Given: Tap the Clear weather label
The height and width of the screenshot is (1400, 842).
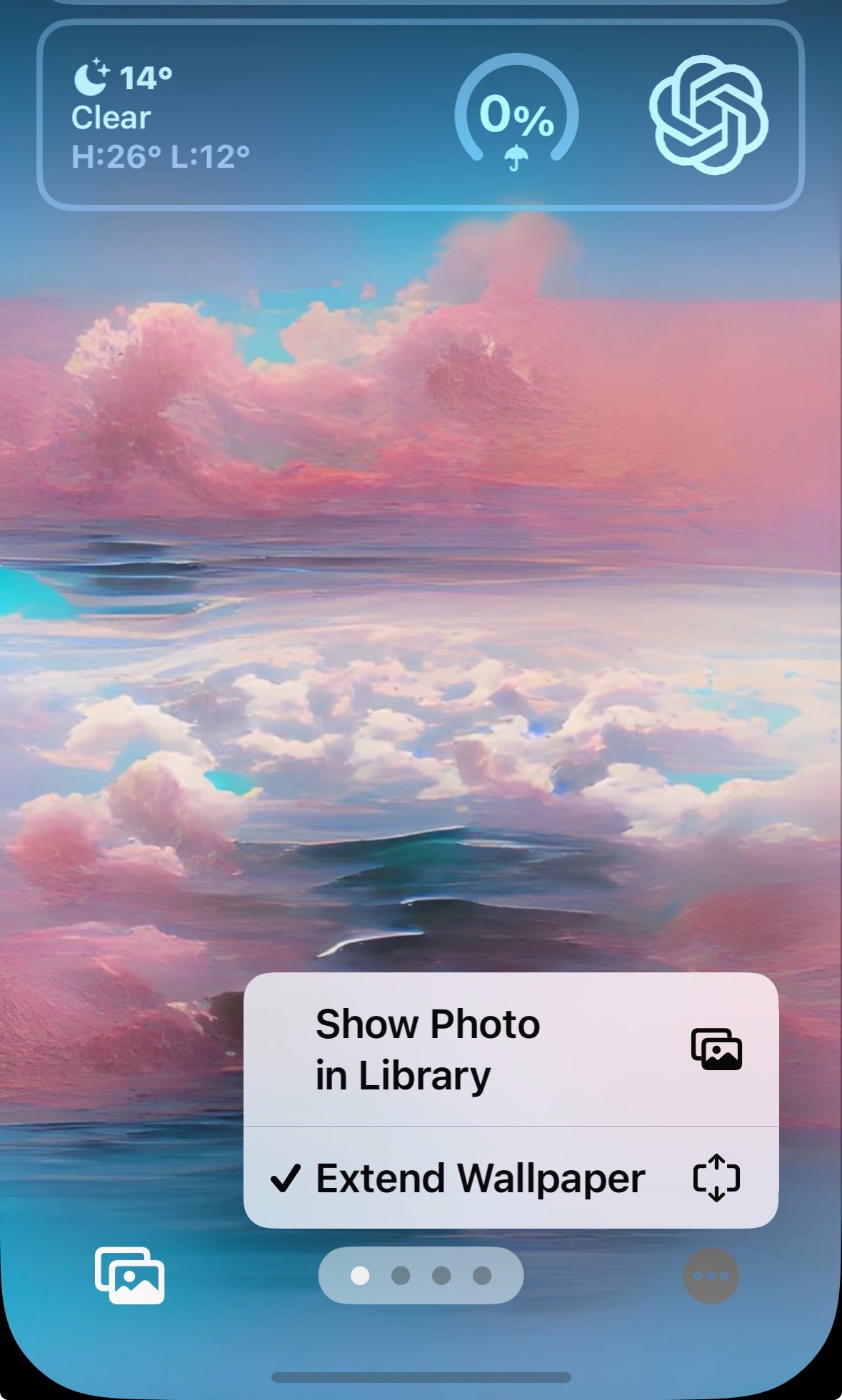Looking at the screenshot, I should point(111,118).
